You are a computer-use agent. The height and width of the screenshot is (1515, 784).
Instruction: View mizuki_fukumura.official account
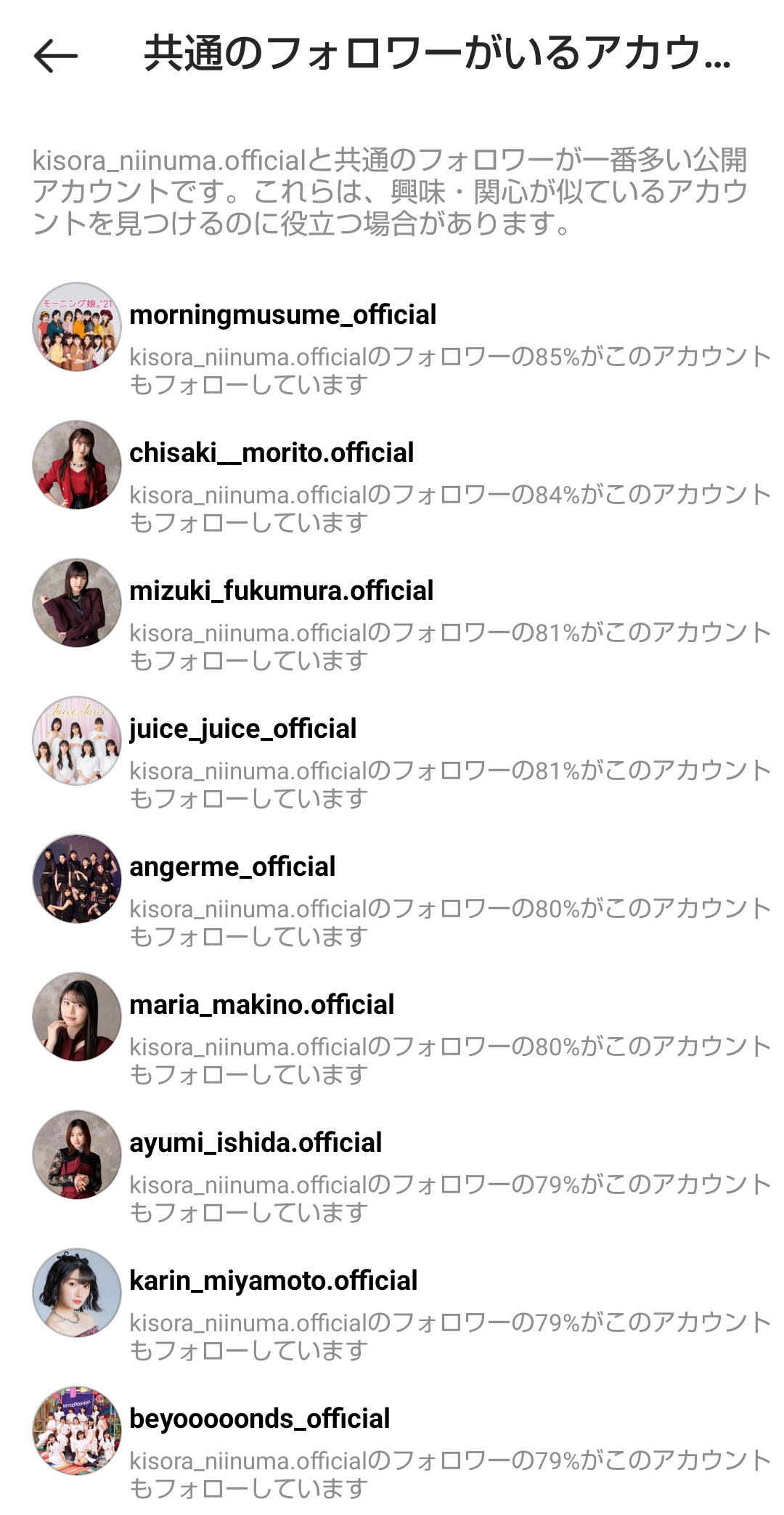click(281, 591)
